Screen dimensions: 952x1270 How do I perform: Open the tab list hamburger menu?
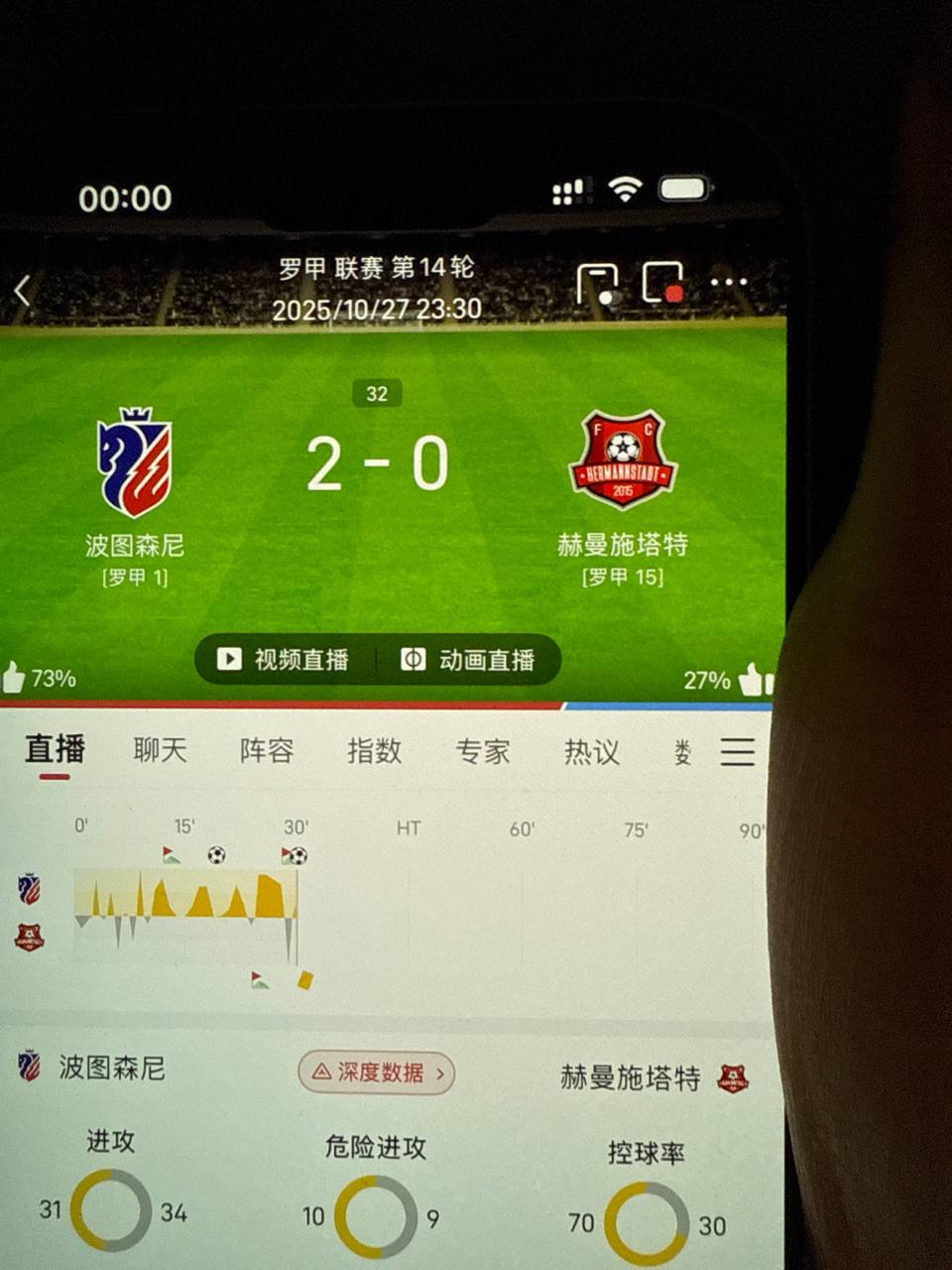click(x=738, y=751)
